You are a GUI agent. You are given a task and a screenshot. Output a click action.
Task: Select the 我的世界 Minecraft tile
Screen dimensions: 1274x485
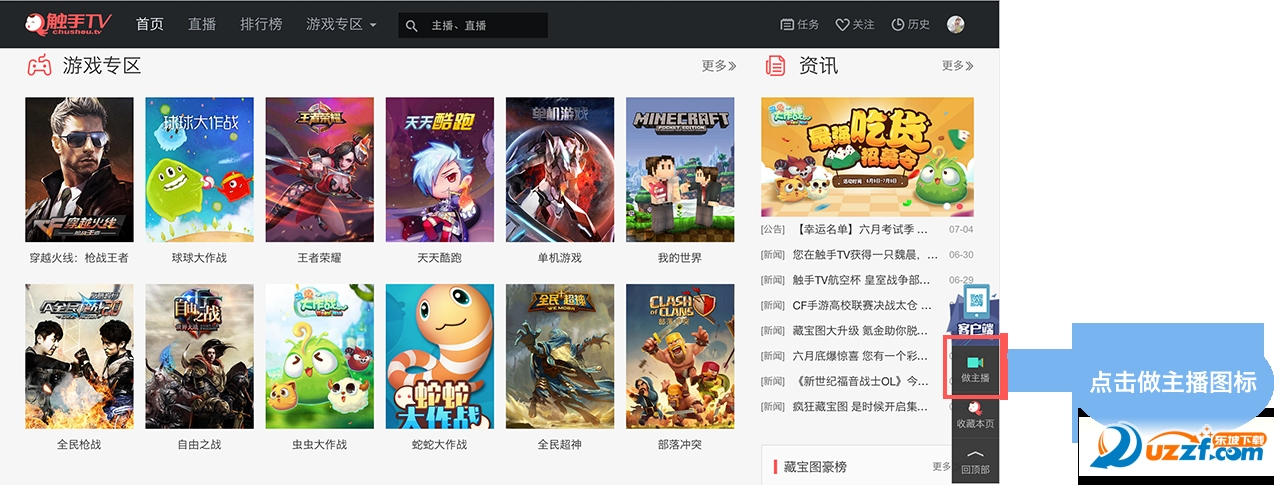point(679,169)
